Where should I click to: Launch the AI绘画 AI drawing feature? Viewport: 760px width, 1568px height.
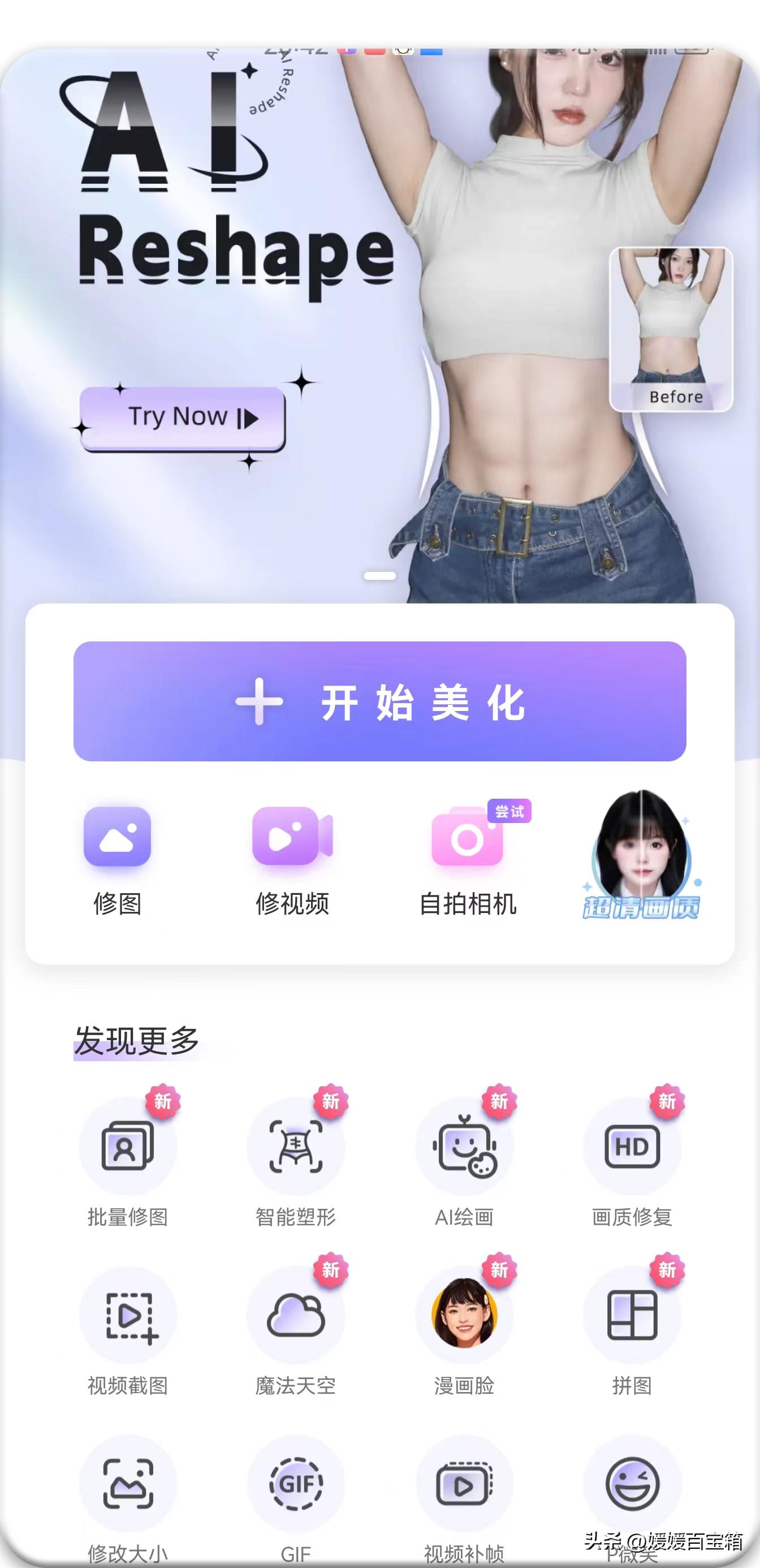click(x=464, y=1147)
